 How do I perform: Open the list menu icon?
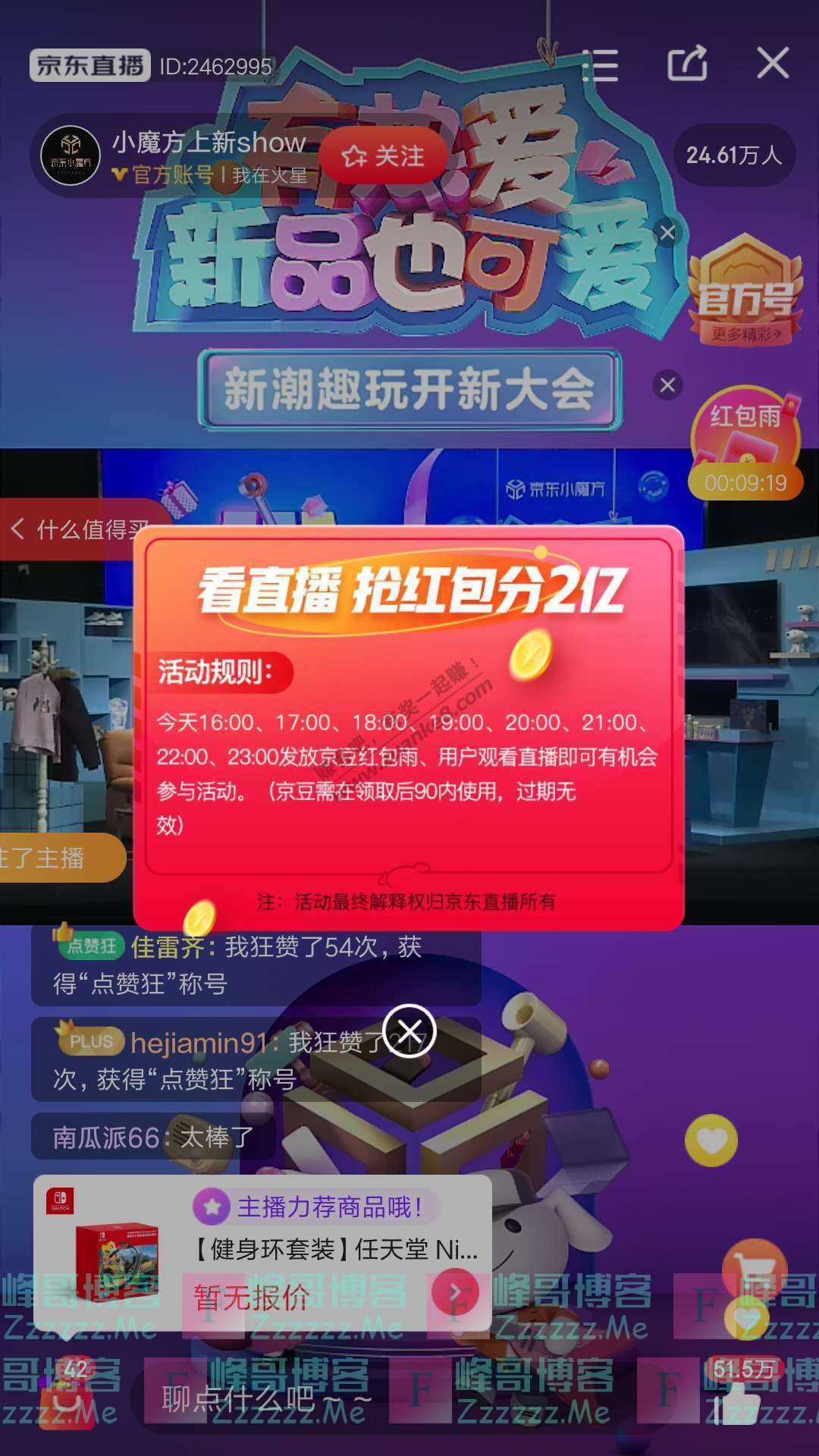(x=601, y=65)
